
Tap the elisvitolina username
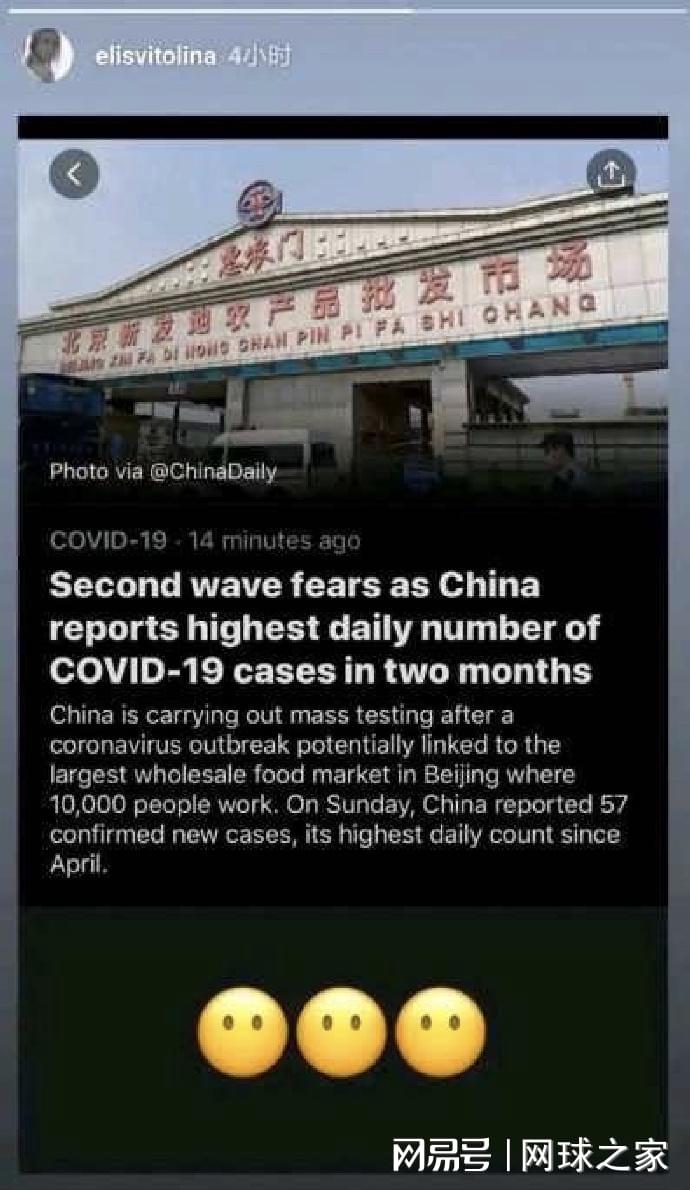155,56
